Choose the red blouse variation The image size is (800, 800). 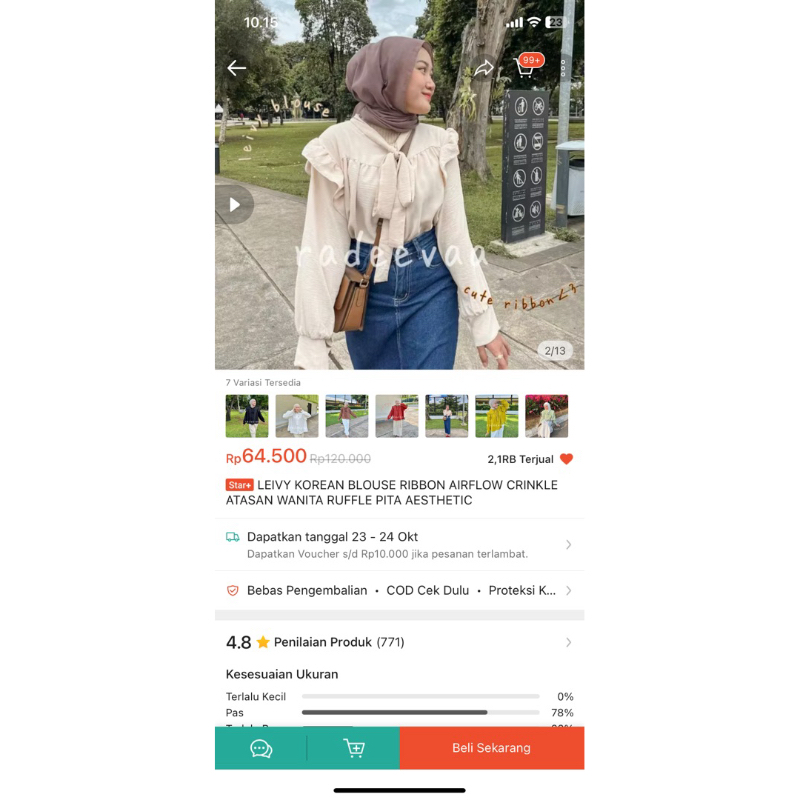tap(397, 416)
